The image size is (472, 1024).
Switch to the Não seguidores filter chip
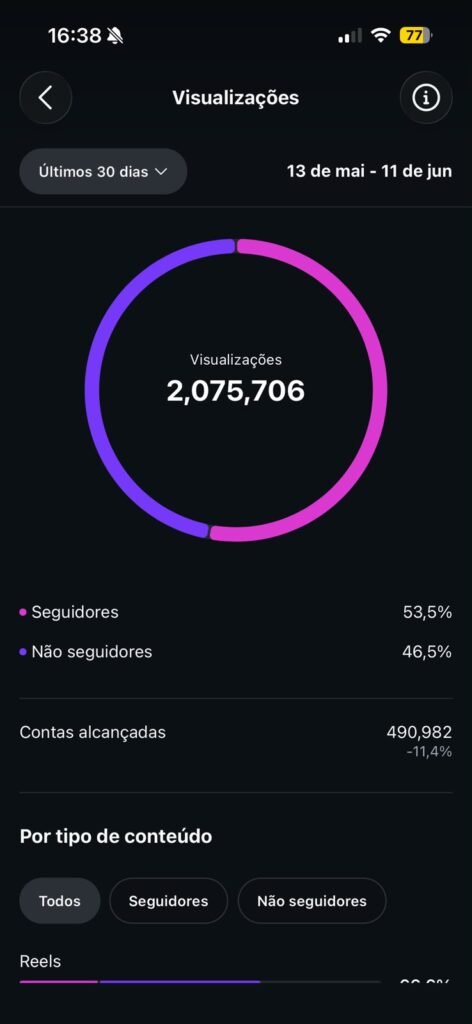(x=312, y=901)
